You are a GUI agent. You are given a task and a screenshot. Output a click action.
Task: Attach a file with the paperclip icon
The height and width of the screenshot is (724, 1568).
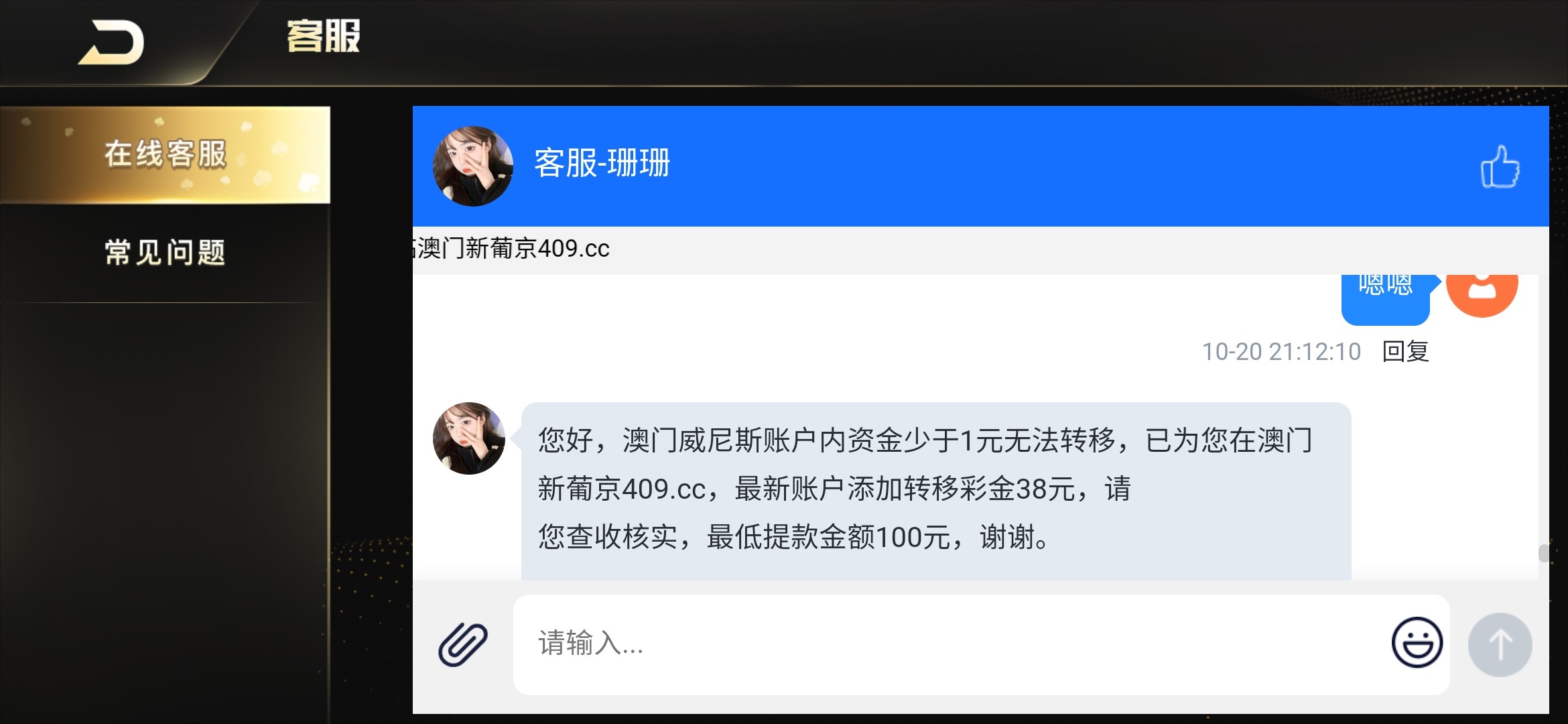click(x=463, y=644)
